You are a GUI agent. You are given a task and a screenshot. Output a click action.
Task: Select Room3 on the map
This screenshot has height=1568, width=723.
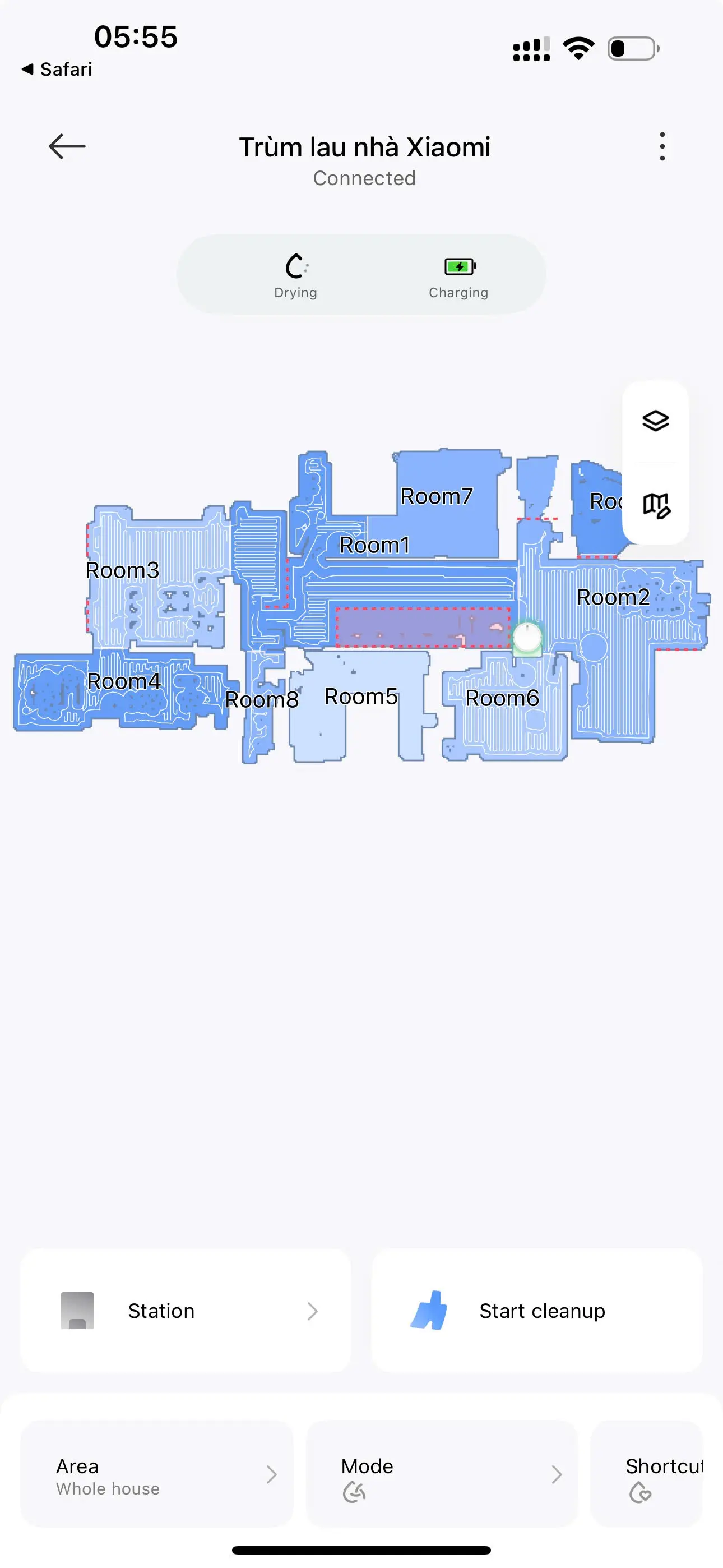(x=122, y=570)
